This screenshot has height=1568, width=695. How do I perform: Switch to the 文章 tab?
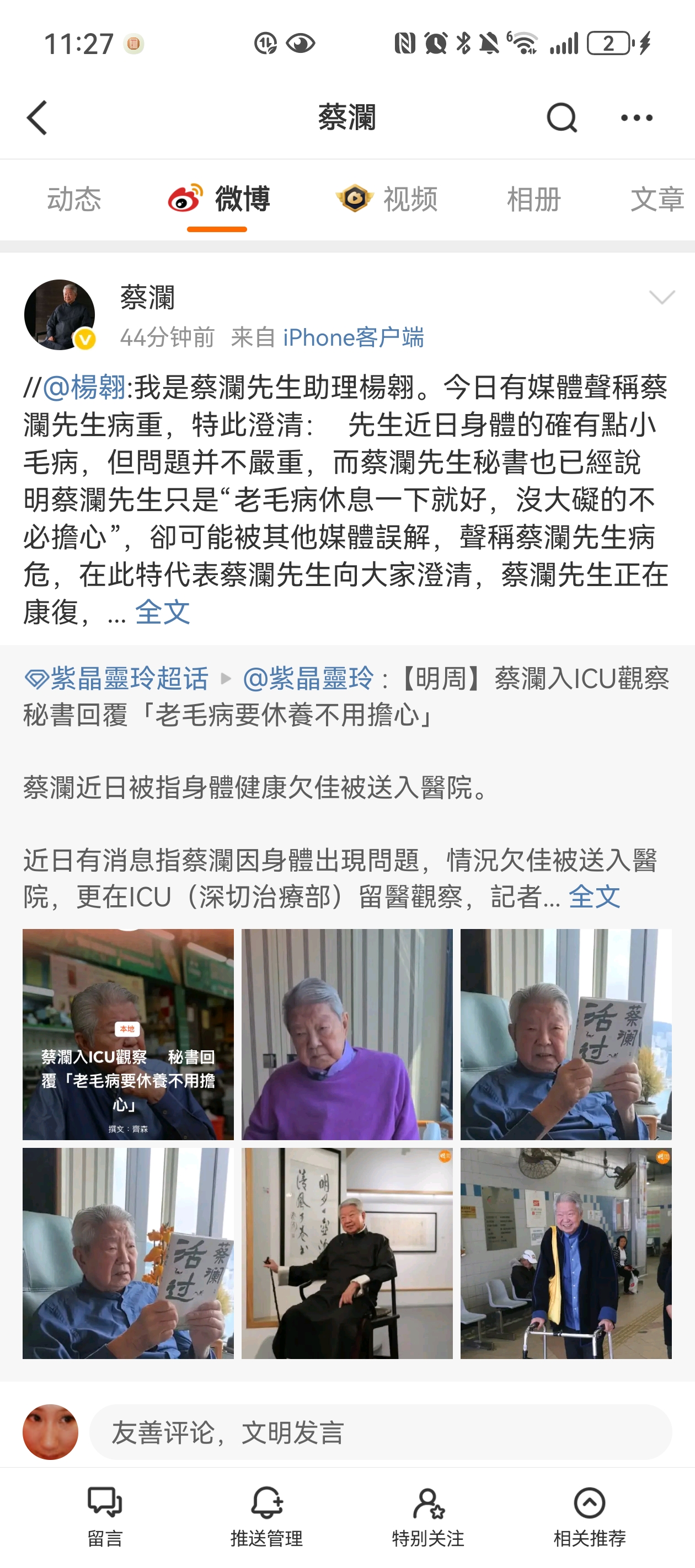656,200
